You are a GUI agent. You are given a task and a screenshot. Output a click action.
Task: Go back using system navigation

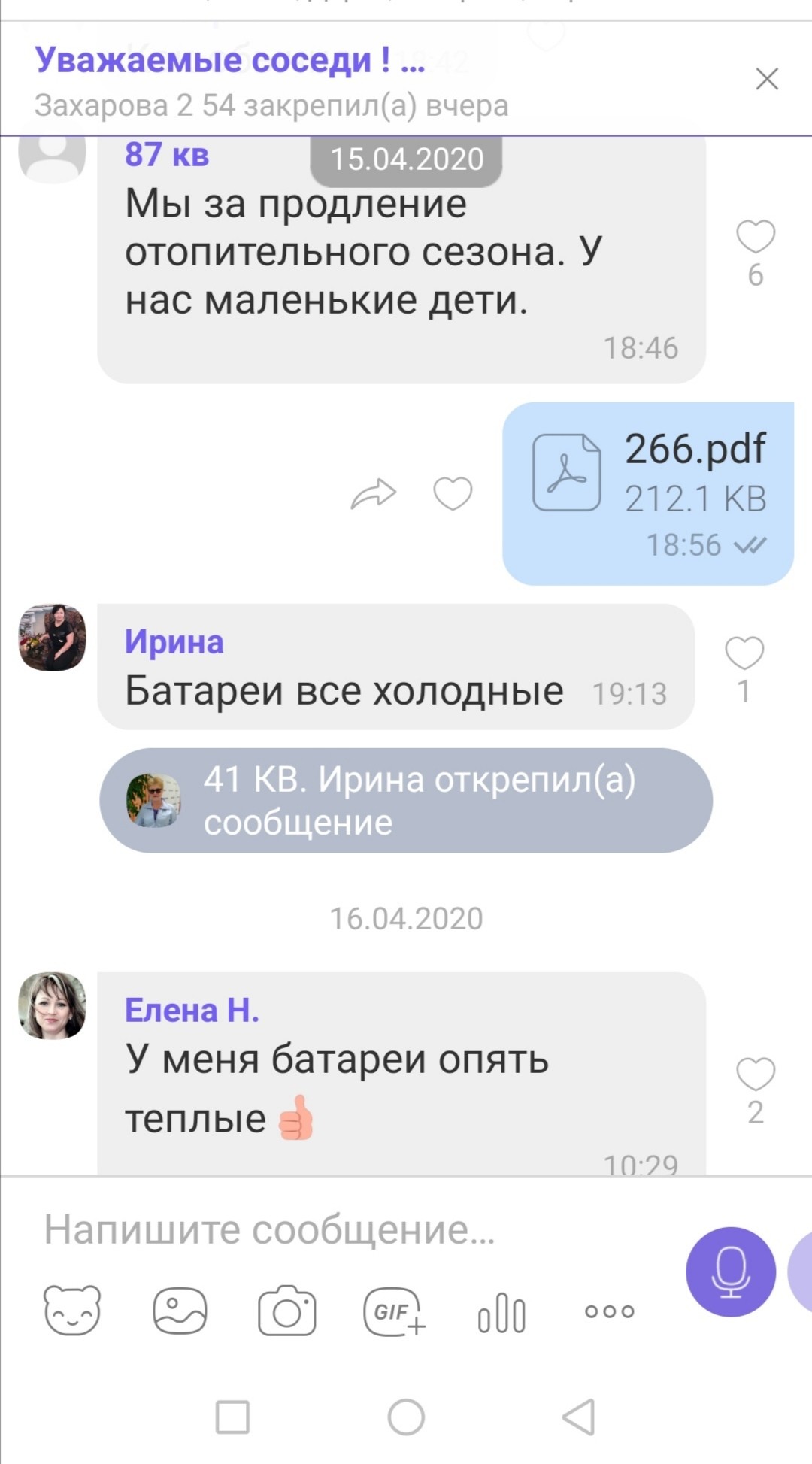(x=579, y=1417)
